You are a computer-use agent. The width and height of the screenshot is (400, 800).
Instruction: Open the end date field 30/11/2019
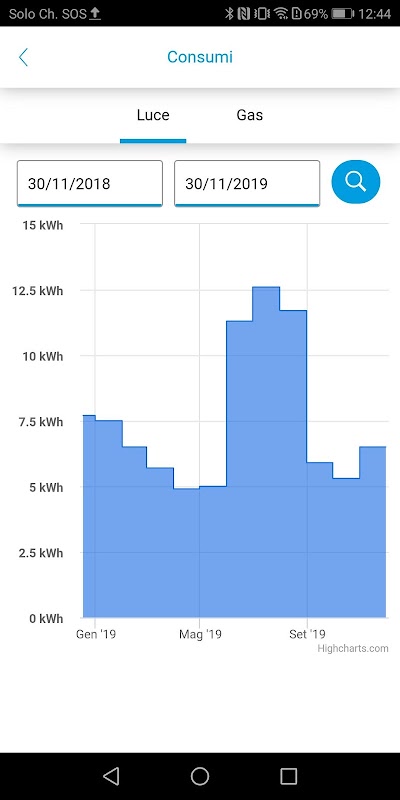[247, 184]
